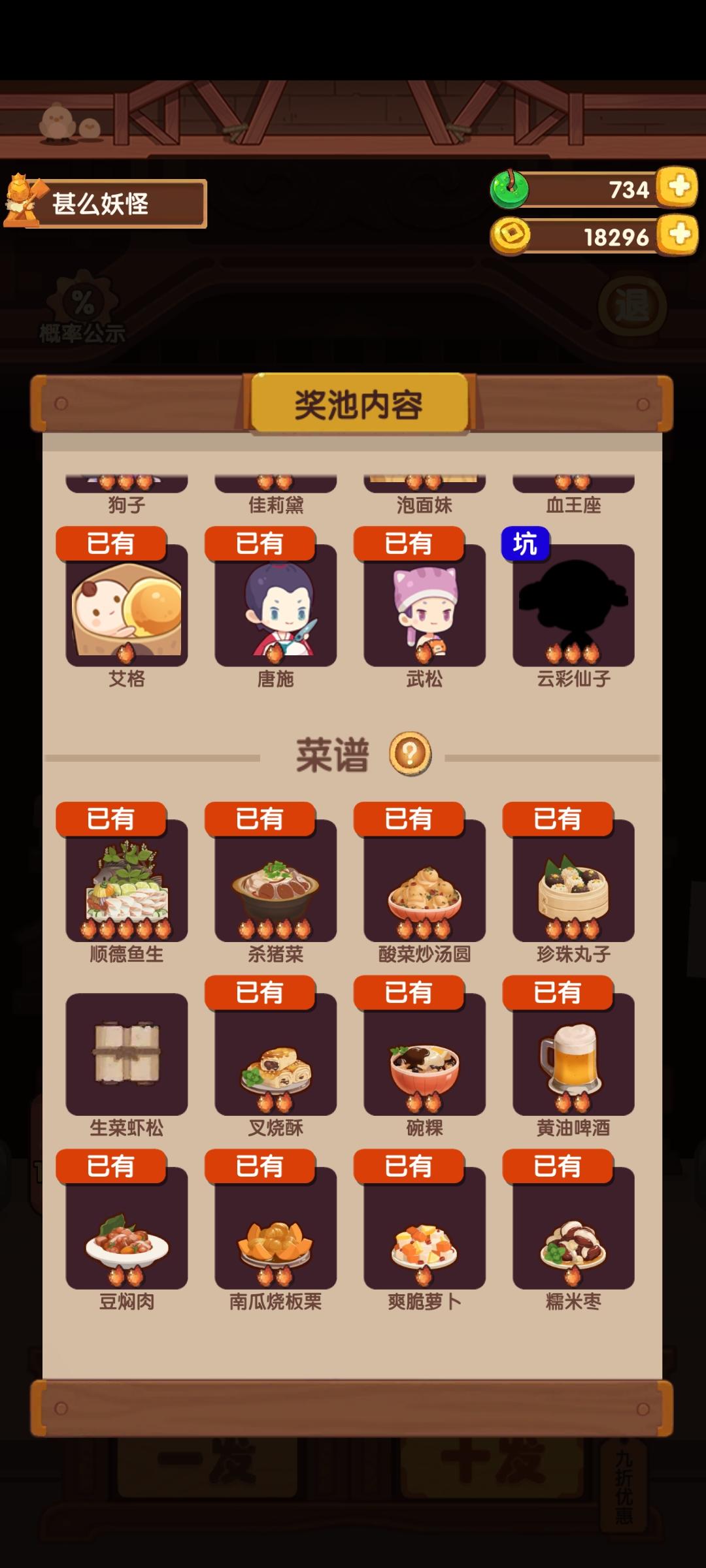
Task: Check the 珍珠丸子 recipe
Action: point(573,881)
